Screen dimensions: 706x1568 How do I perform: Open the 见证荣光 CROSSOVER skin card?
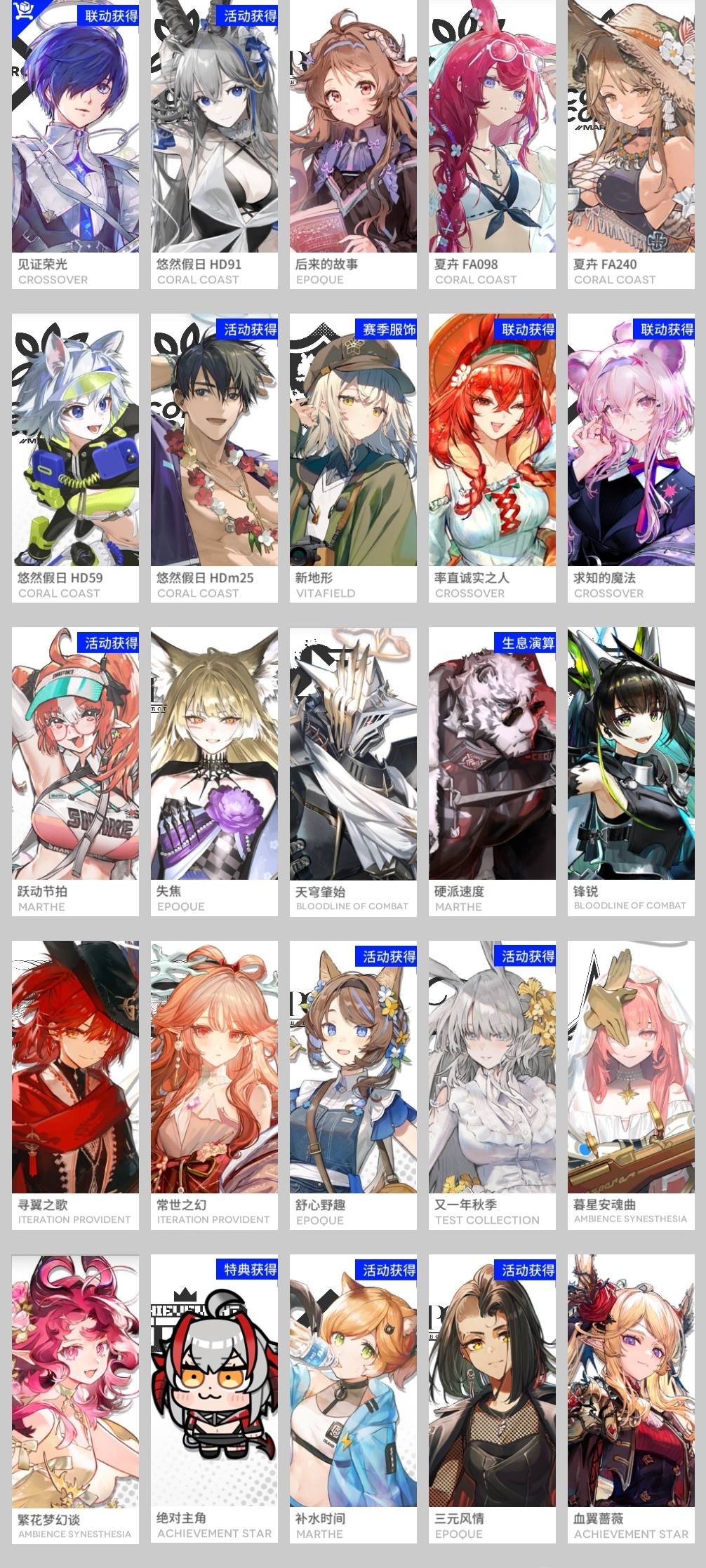click(75, 145)
